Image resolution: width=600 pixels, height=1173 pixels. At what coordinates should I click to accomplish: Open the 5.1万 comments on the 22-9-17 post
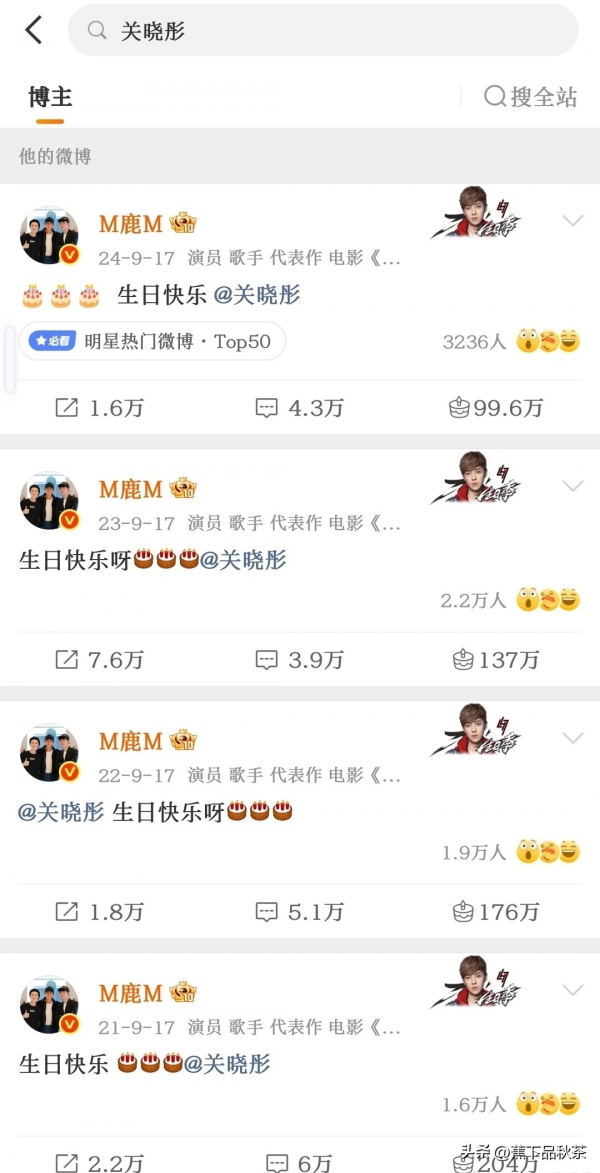(299, 912)
